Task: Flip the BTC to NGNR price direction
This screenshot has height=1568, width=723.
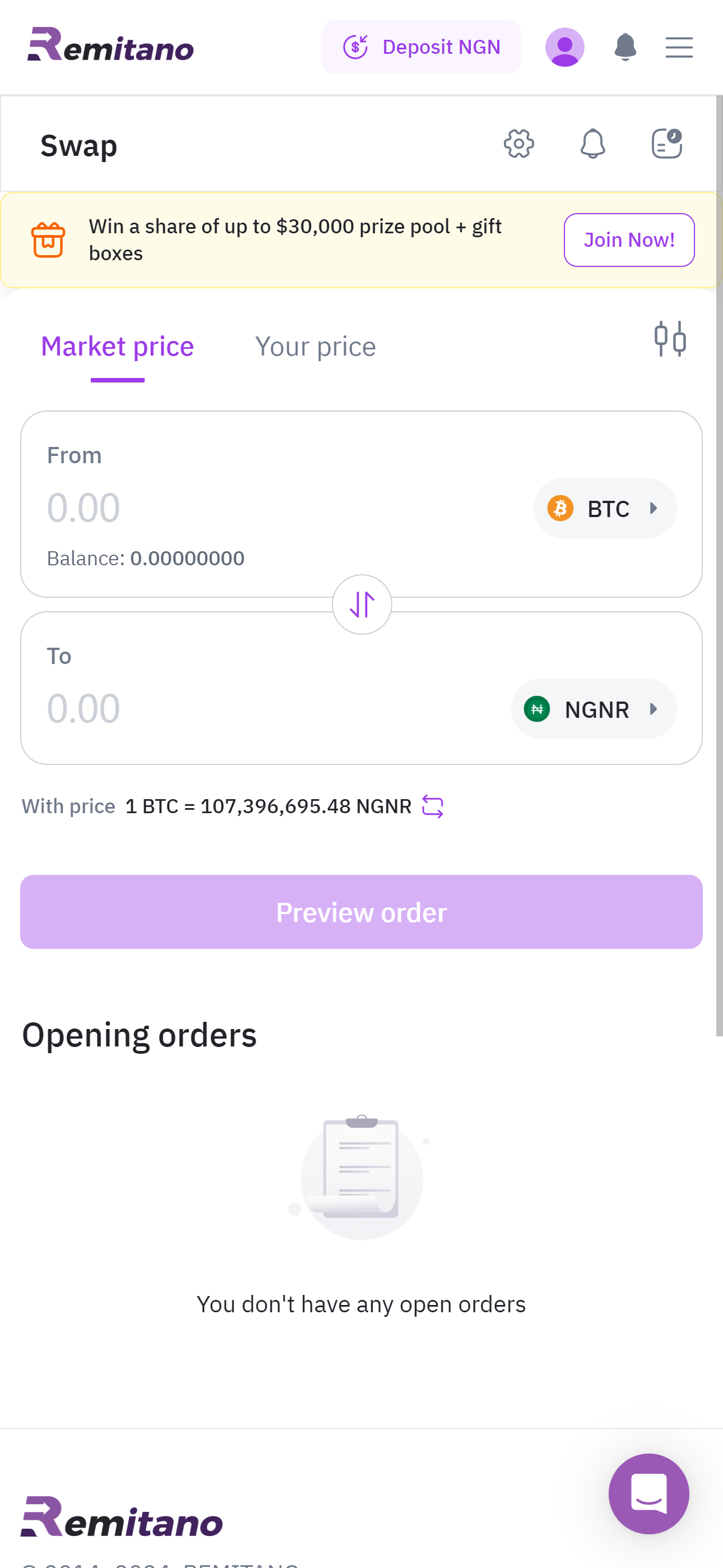Action: pyautogui.click(x=433, y=806)
